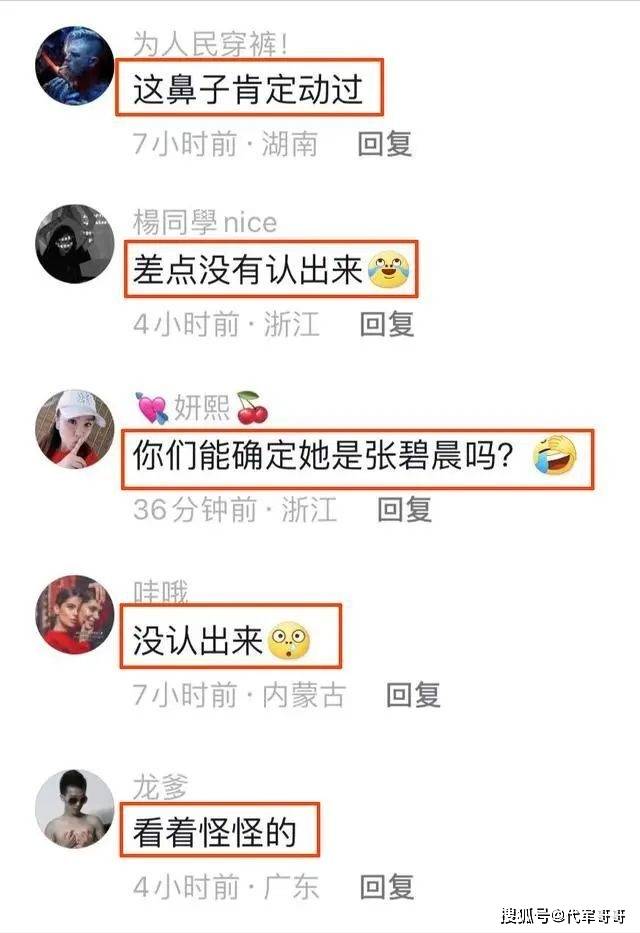Reply to 妍熙's comment about 张碧晨
Viewport: 640px width, 933px height.
click(404, 509)
